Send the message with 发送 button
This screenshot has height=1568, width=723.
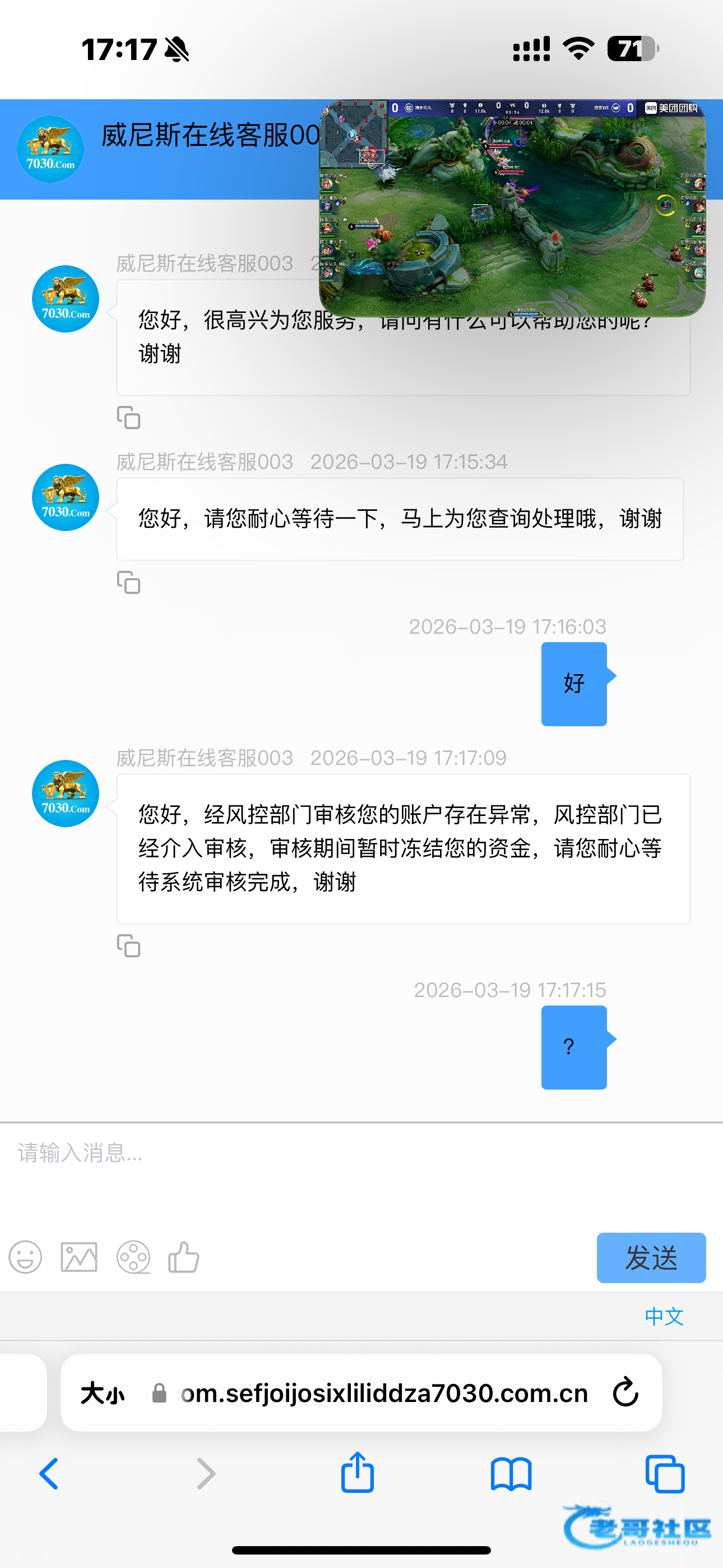651,1257
